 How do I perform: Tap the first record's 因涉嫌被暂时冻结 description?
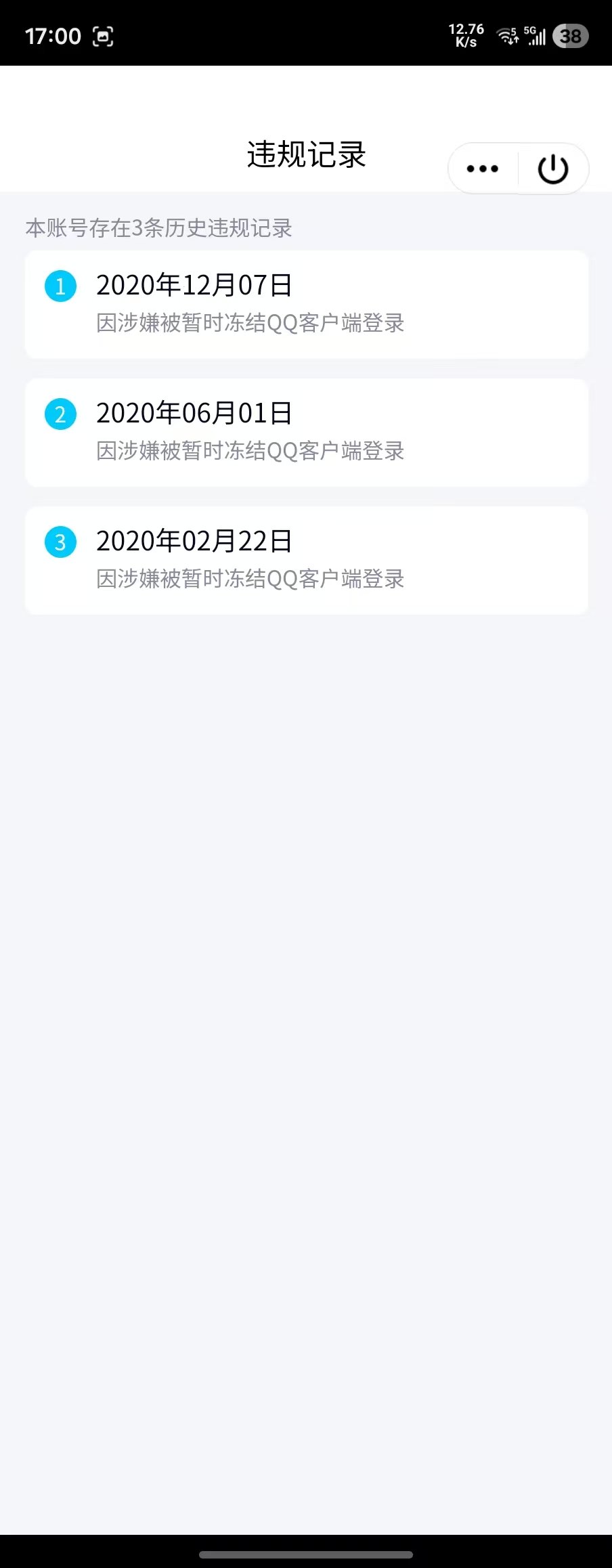[x=250, y=324]
